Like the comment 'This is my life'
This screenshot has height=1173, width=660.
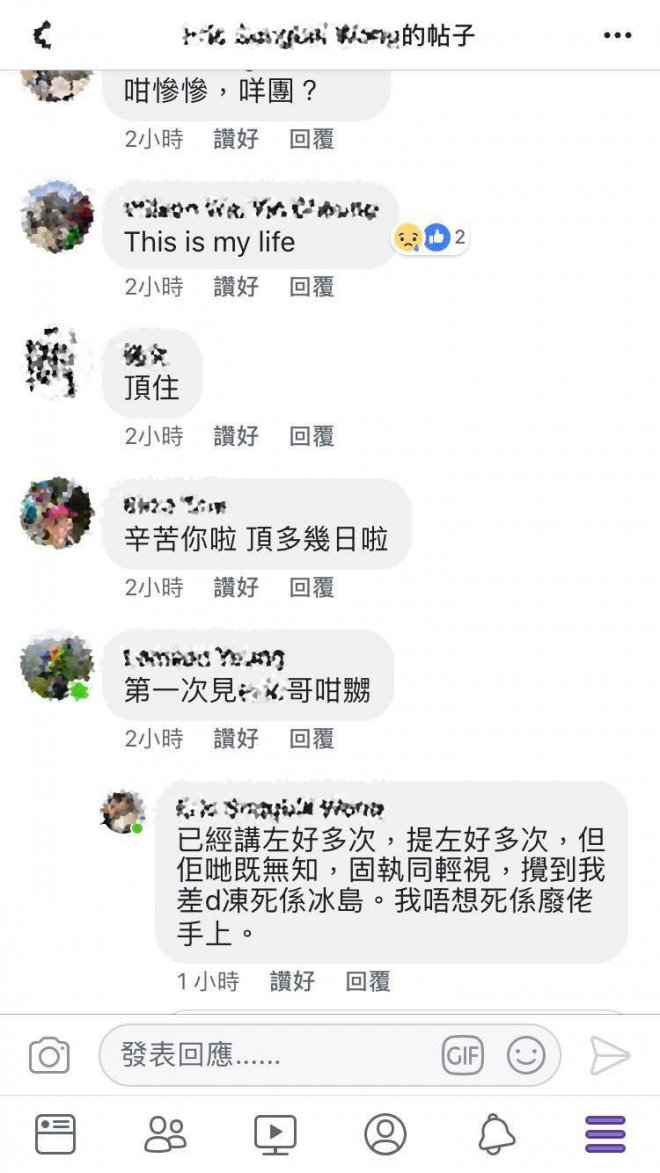[x=236, y=287]
